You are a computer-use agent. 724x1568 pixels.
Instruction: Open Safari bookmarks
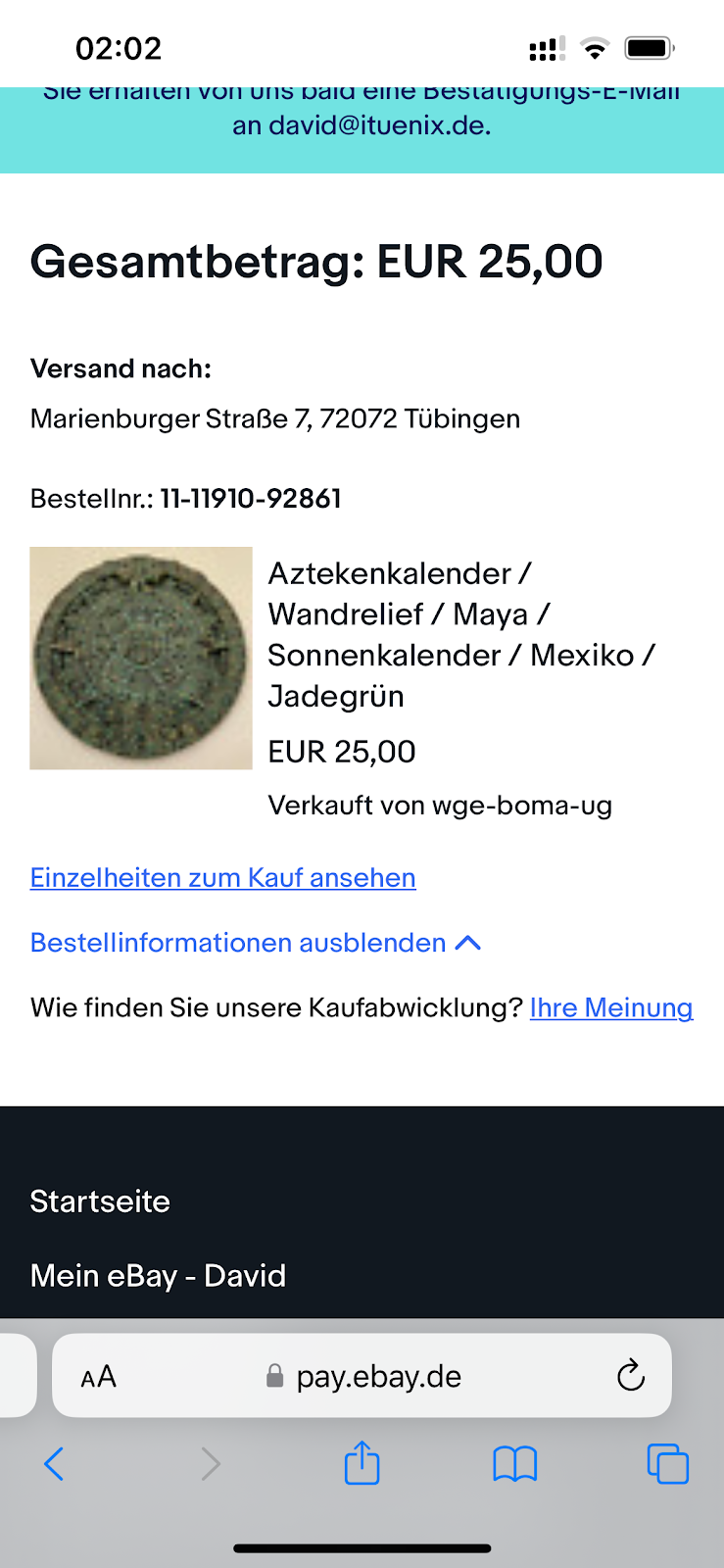click(x=514, y=1465)
